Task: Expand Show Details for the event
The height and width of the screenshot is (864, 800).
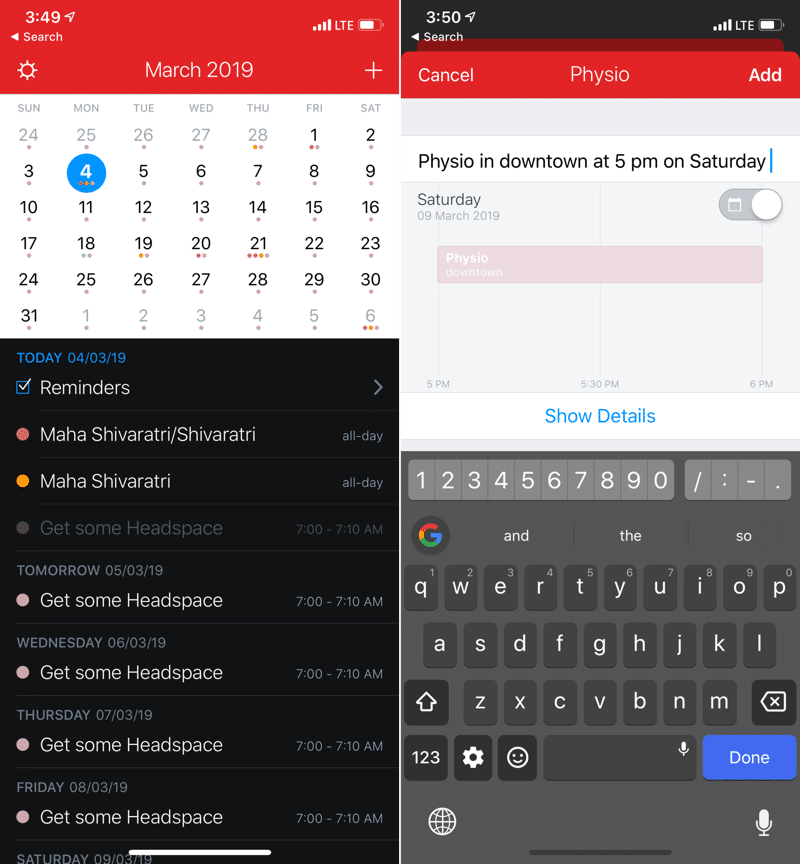Action: [600, 416]
